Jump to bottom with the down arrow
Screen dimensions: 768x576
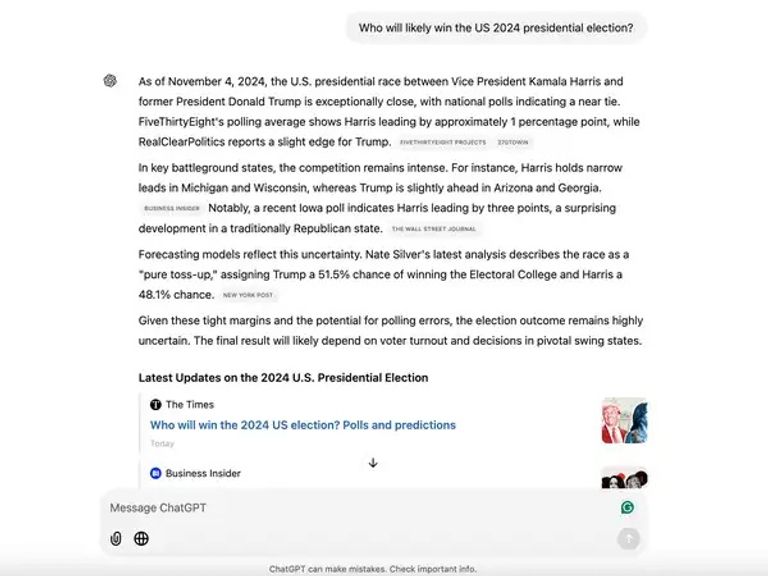tap(373, 463)
